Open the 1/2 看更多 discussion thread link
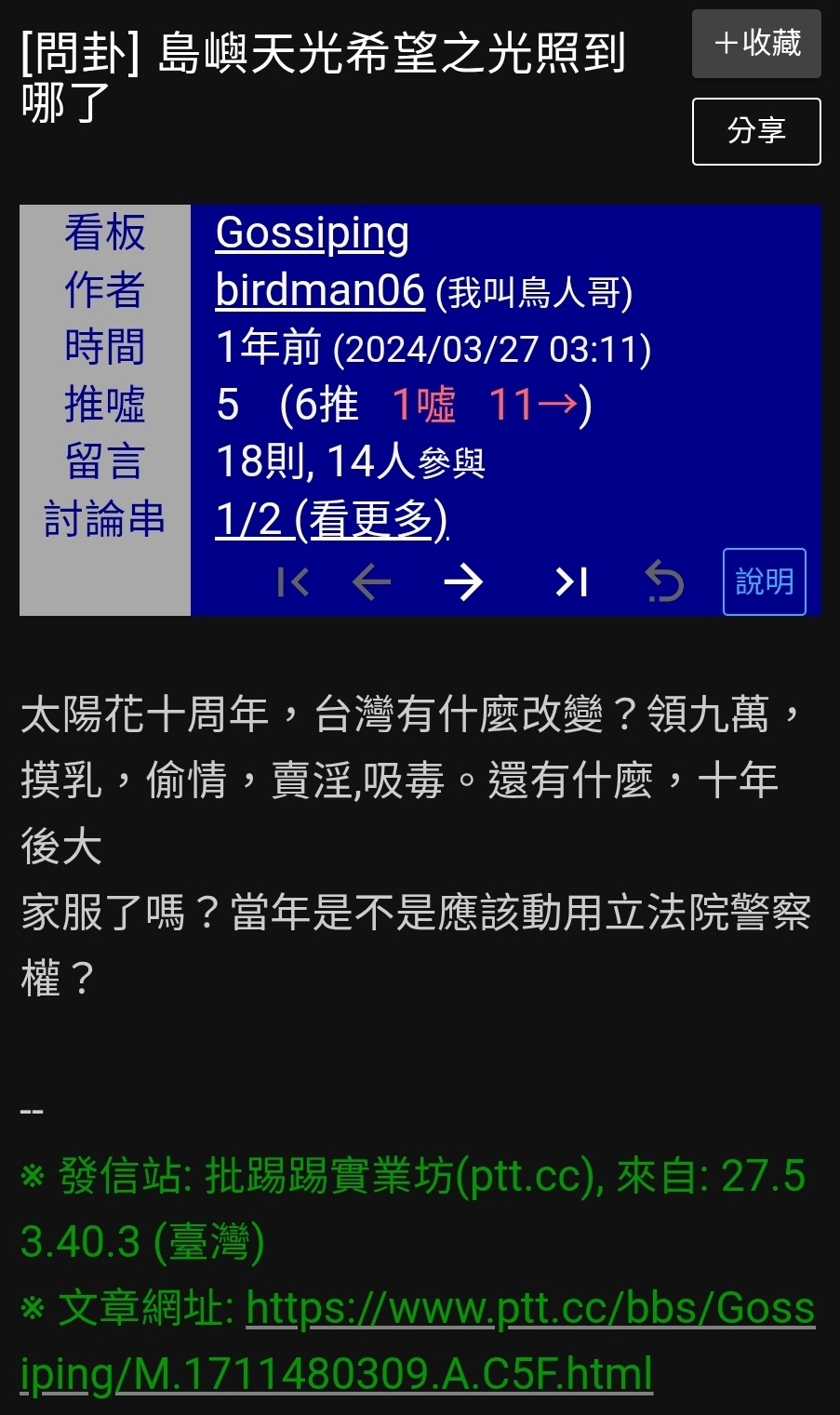This screenshot has height=1415, width=840. (x=332, y=519)
